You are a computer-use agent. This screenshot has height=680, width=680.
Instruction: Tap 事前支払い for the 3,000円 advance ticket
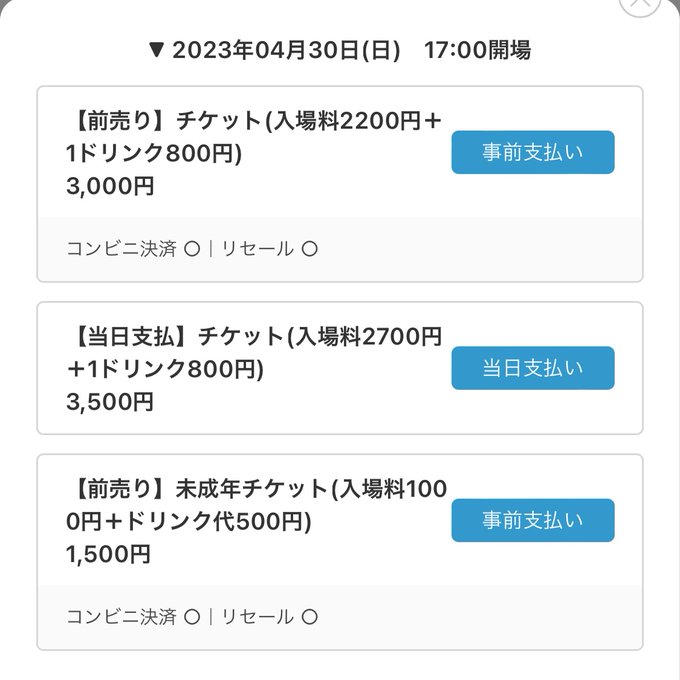[533, 152]
